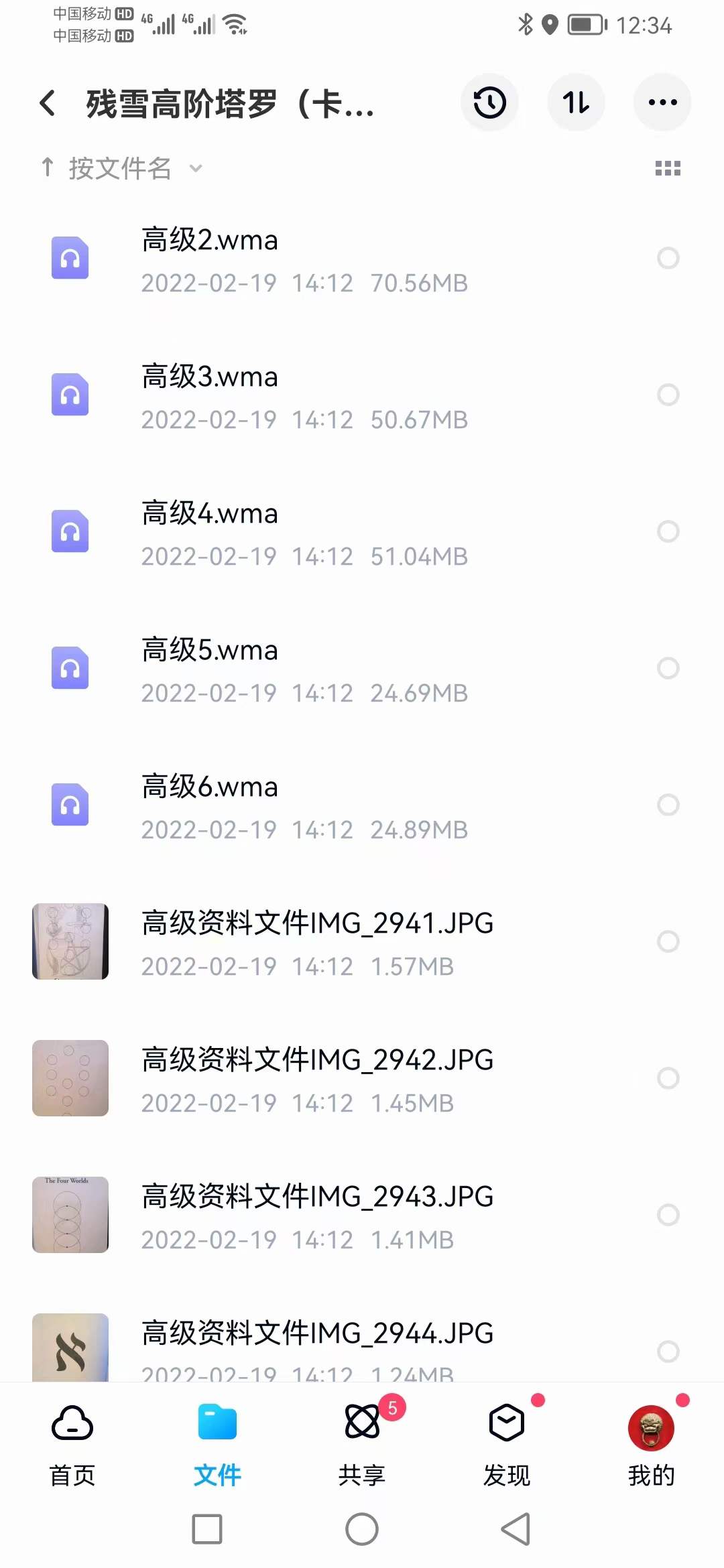Image resolution: width=724 pixels, height=1568 pixels.
Task: Switch to grid view layout
Action: [x=668, y=169]
